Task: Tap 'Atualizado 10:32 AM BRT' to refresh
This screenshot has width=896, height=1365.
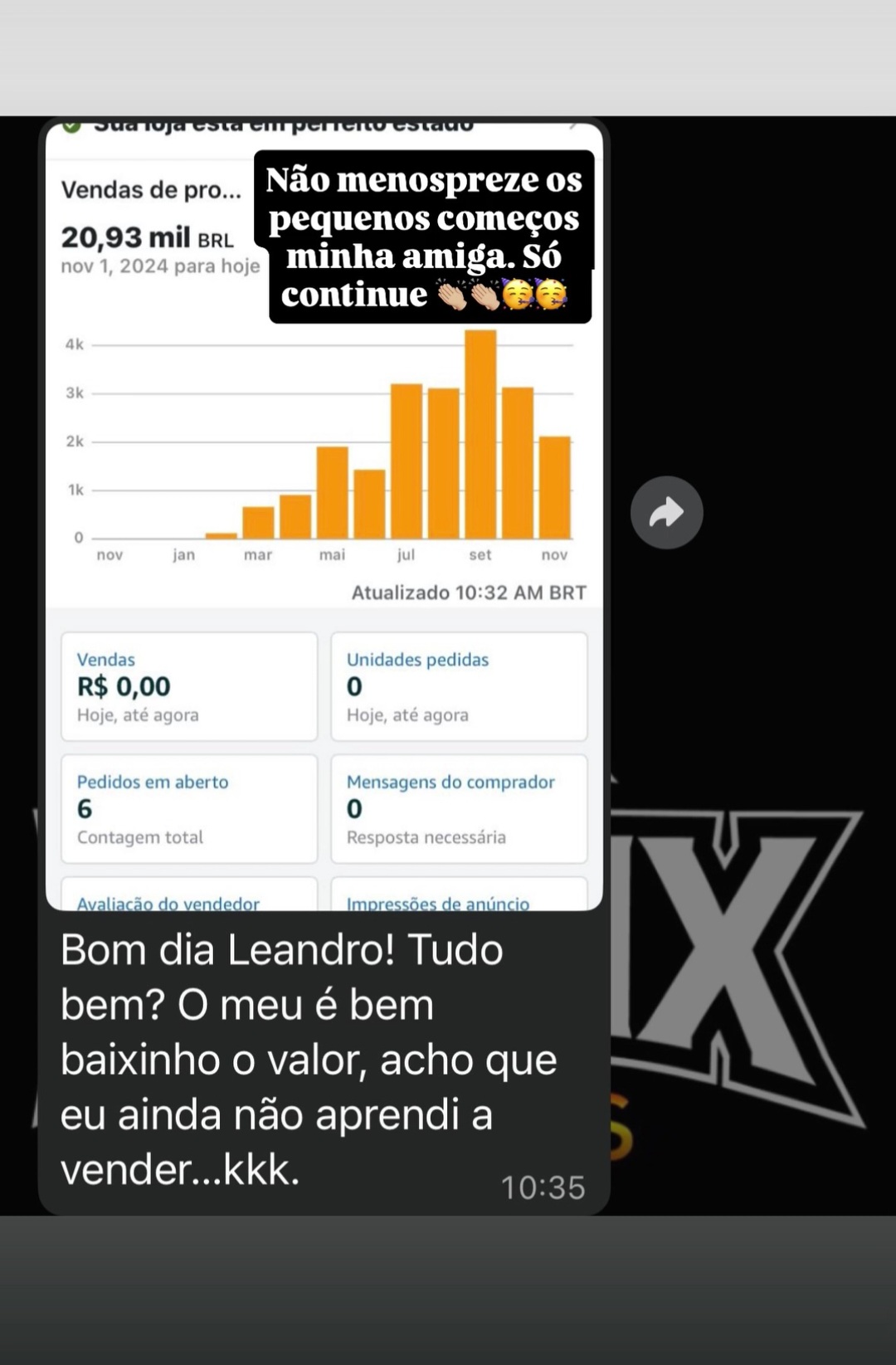Action: (x=469, y=592)
